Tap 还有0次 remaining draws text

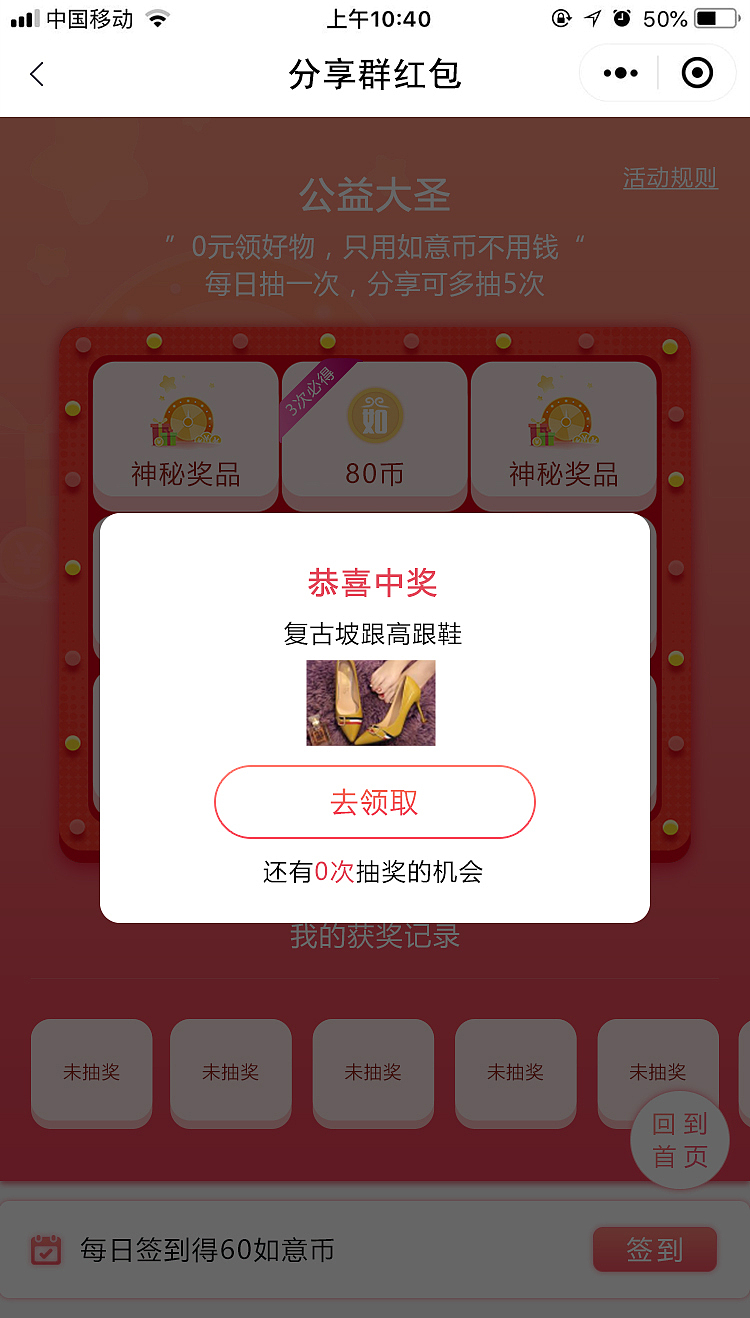(374, 872)
